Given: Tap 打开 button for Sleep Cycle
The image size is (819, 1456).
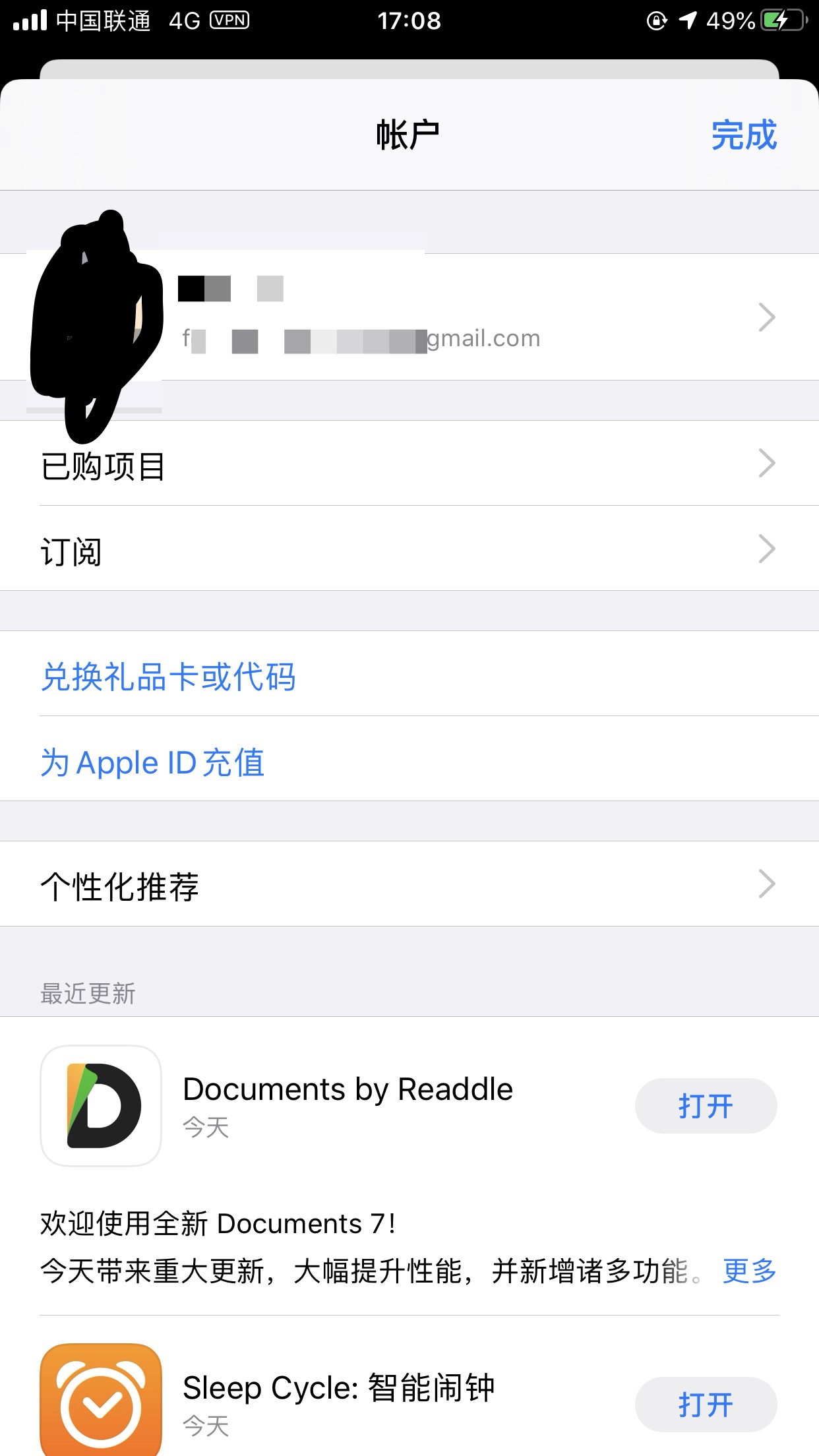Looking at the screenshot, I should 706,1404.
